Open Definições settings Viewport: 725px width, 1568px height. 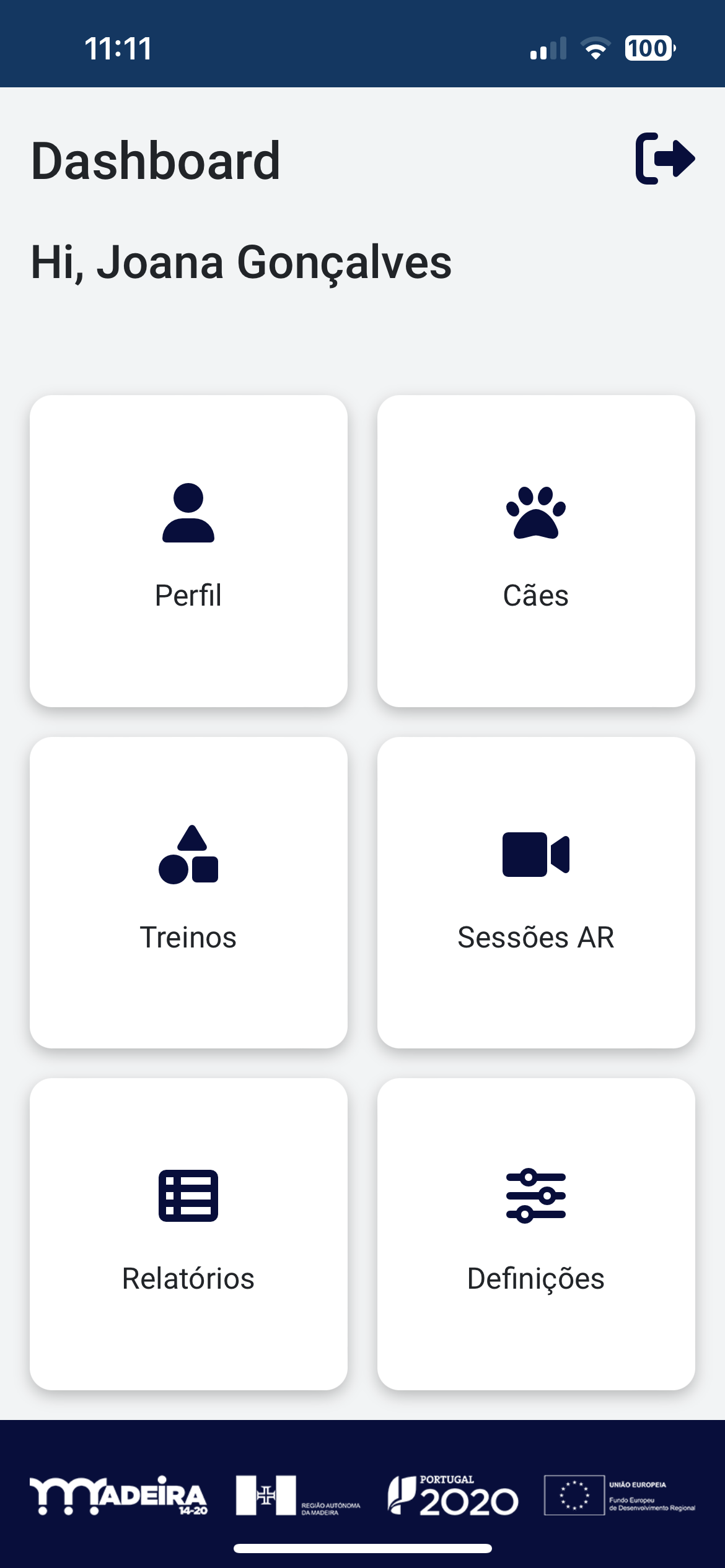(x=536, y=1234)
